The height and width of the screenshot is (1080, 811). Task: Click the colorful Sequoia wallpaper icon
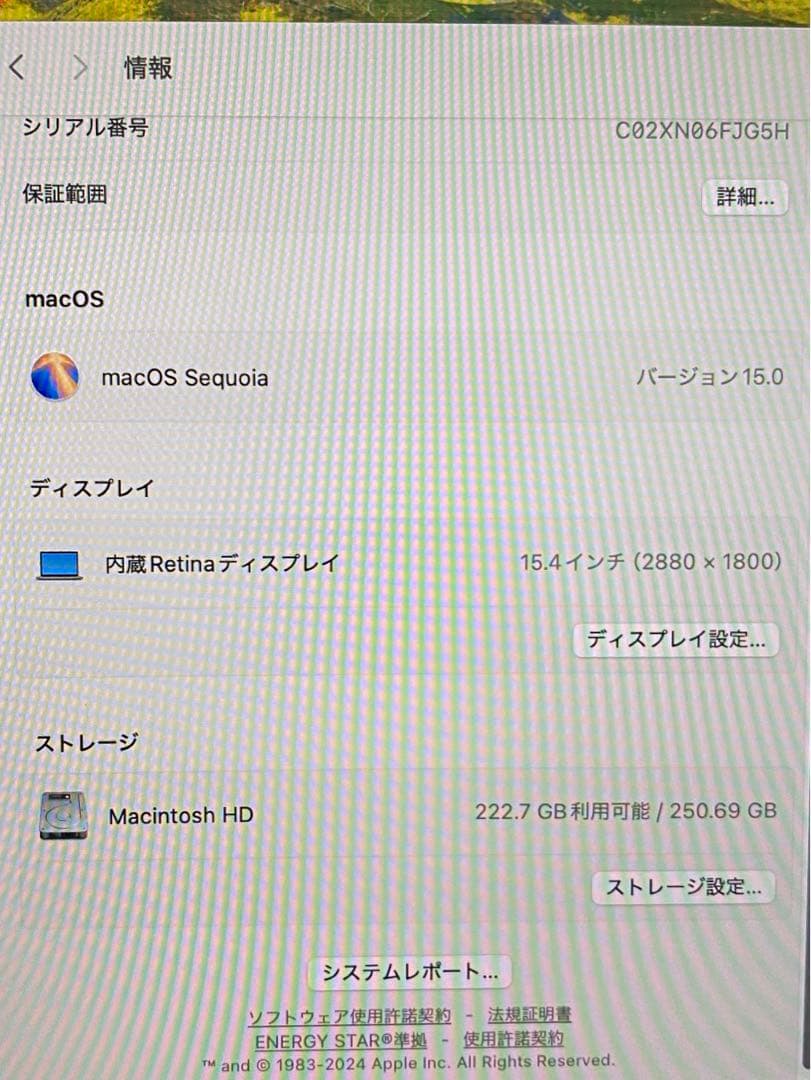point(56,379)
